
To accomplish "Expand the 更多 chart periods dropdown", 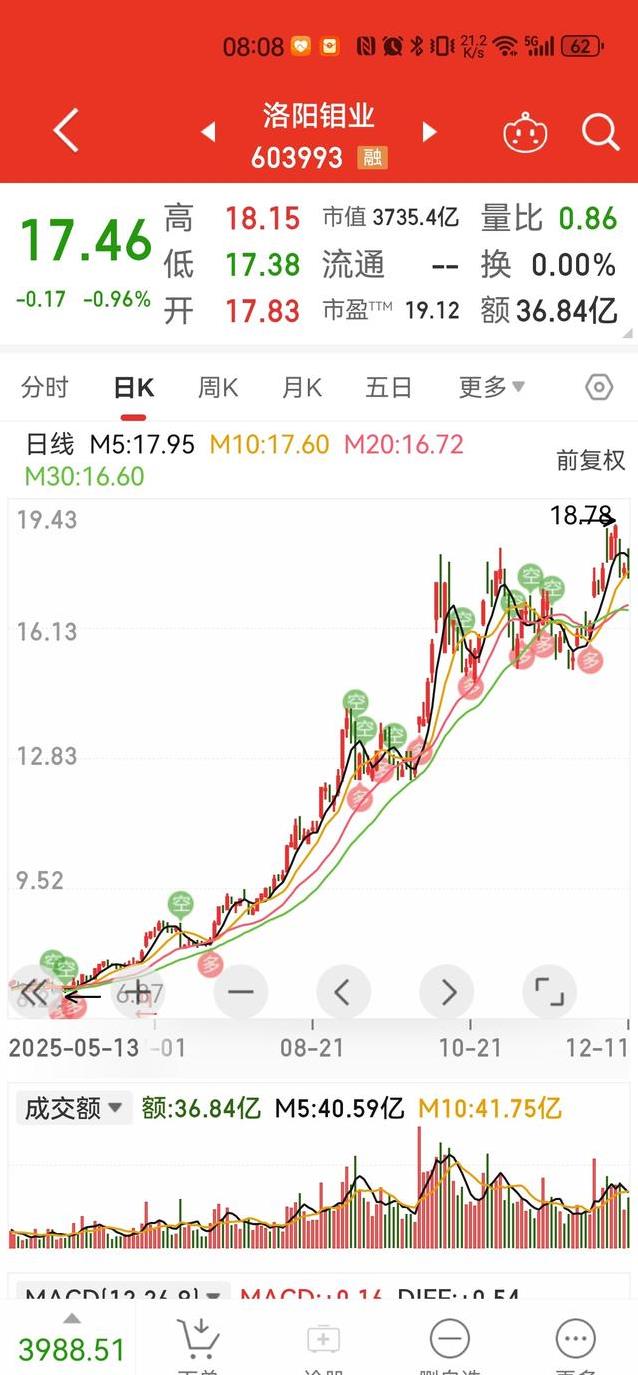I will click(492, 388).
